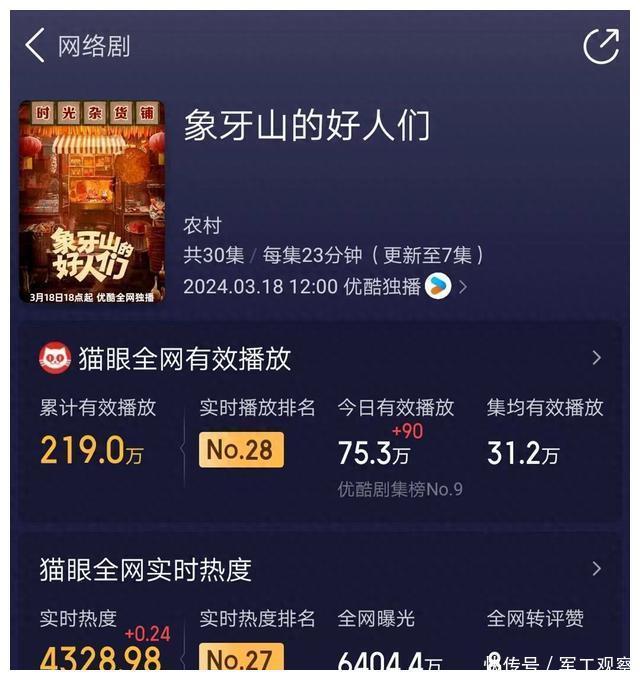Open the 象牙山的好人们 poster
640x680 pixels.
coord(91,201)
